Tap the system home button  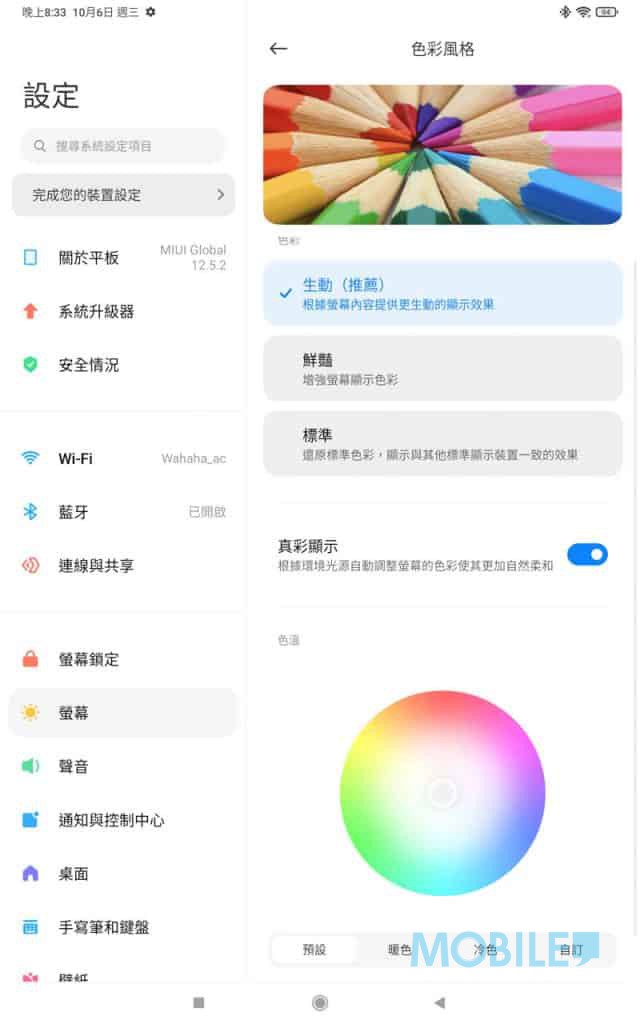[320, 1002]
